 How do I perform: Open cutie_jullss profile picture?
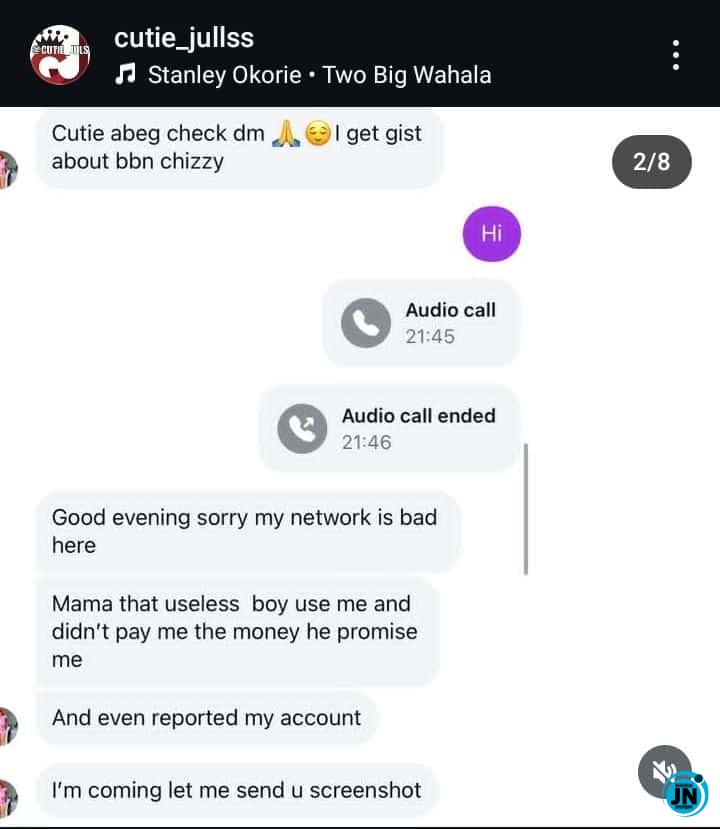click(60, 55)
